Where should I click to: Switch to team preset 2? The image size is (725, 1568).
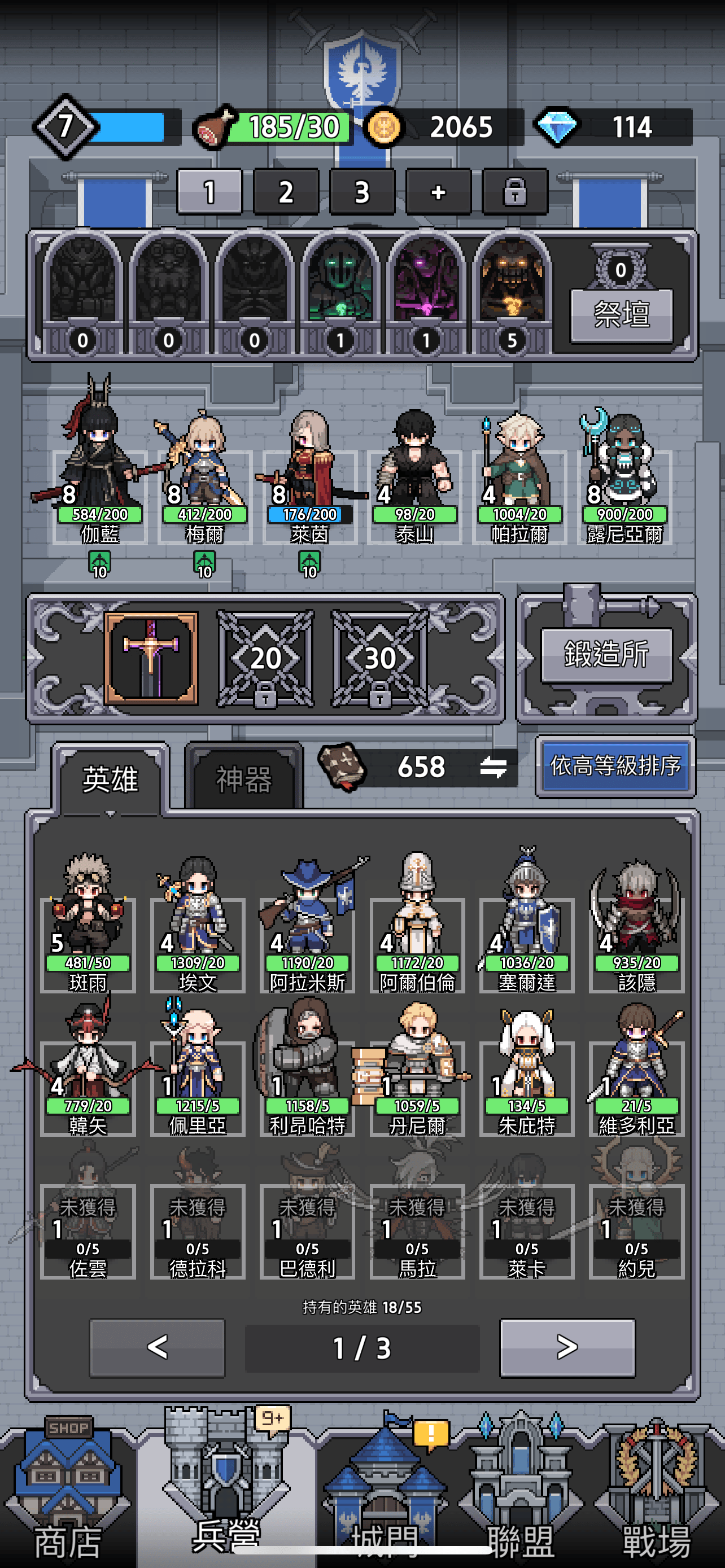[286, 192]
